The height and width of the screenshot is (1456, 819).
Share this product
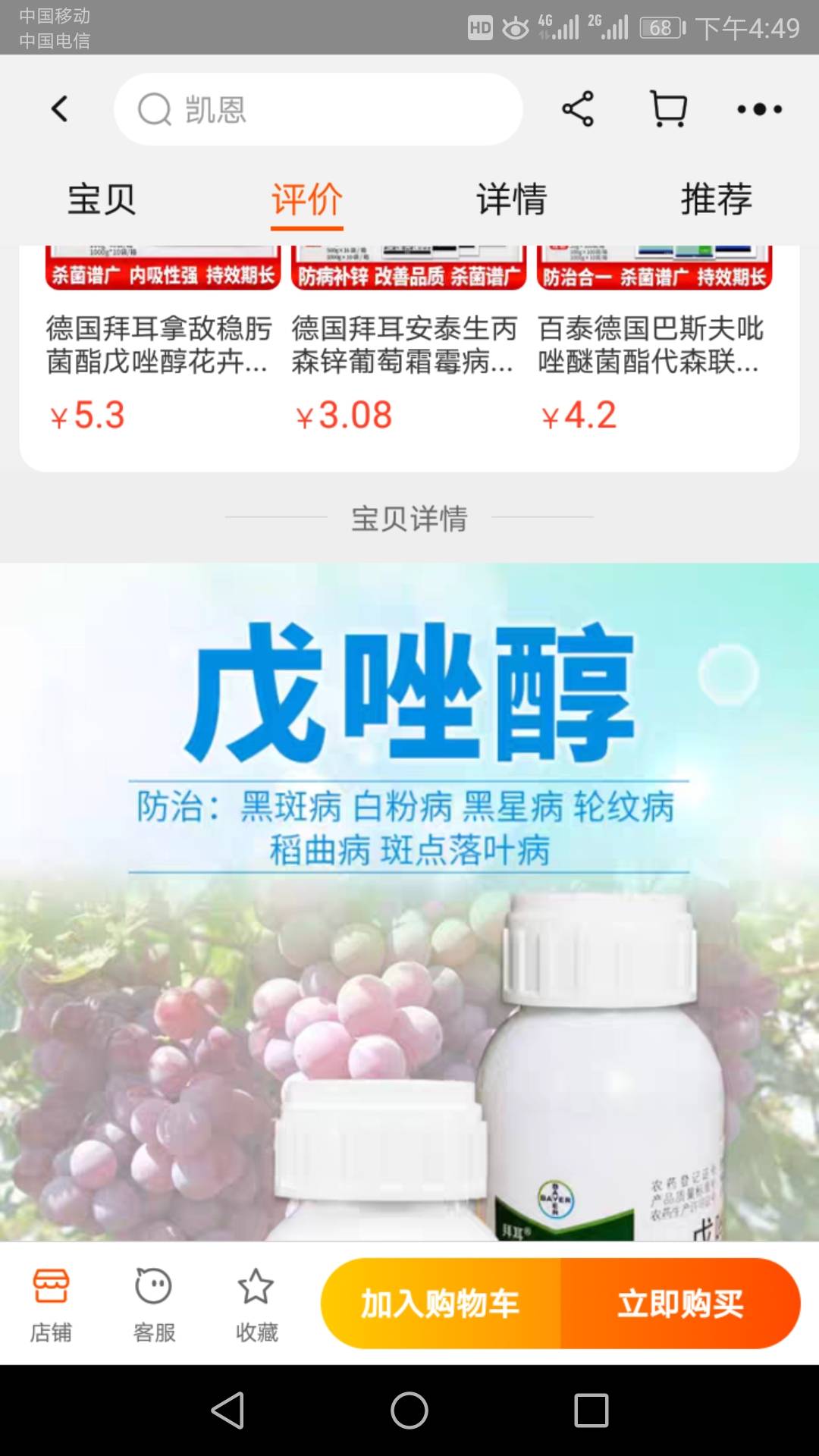(578, 109)
